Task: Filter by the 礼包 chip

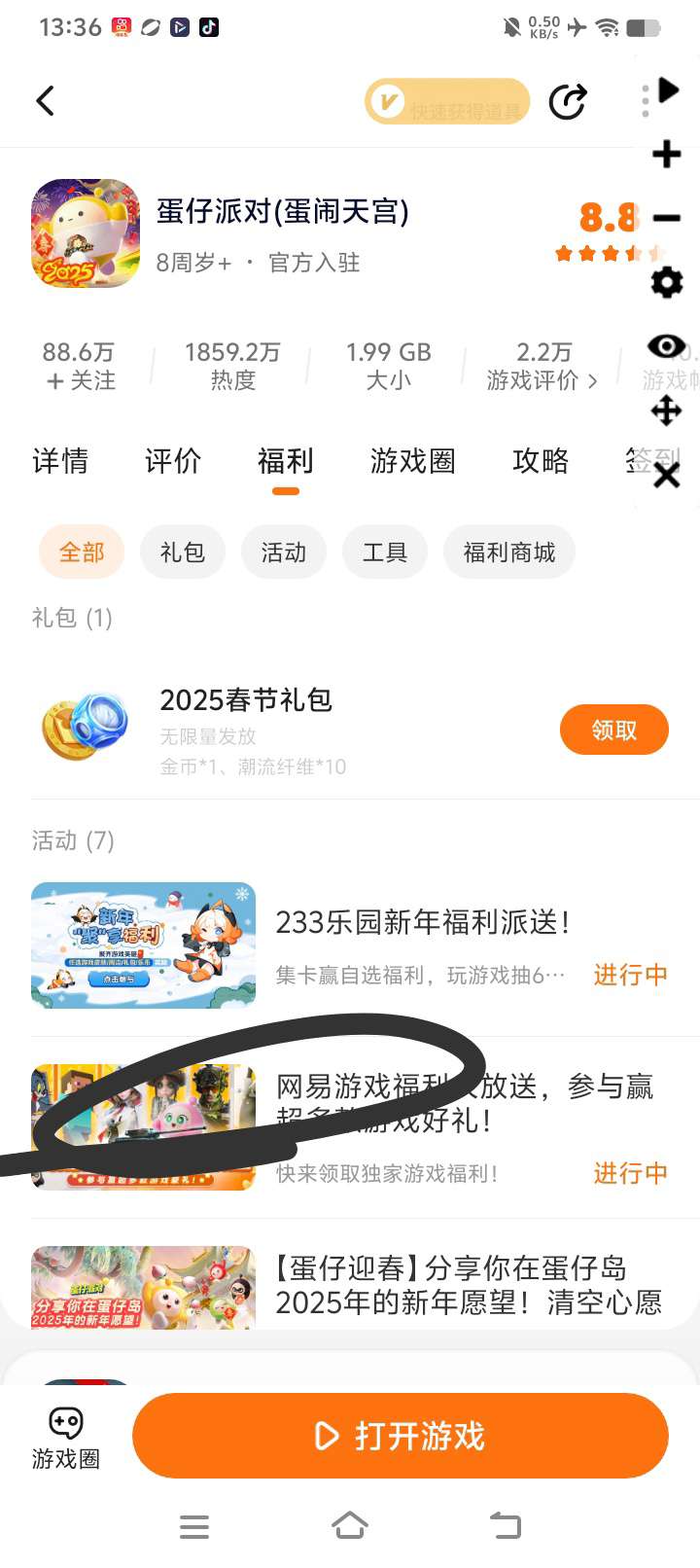Action: click(183, 552)
